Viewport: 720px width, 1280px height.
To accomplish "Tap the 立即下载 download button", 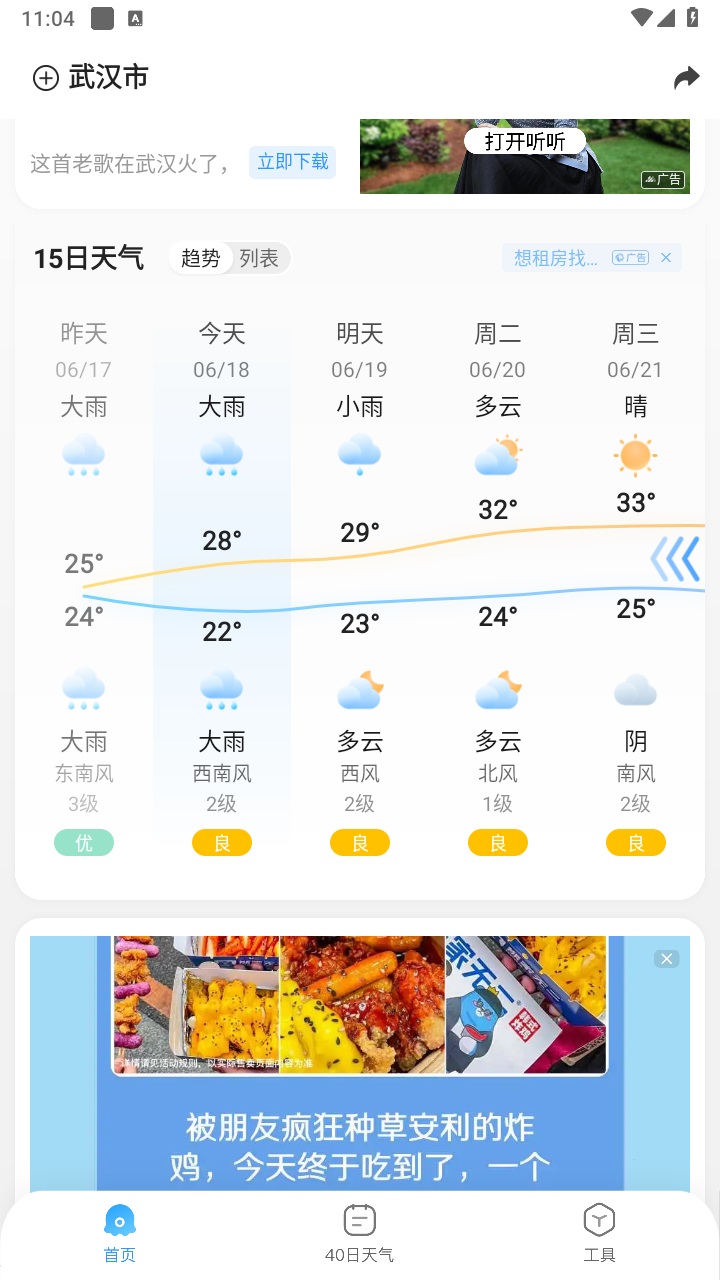I will 292,162.
